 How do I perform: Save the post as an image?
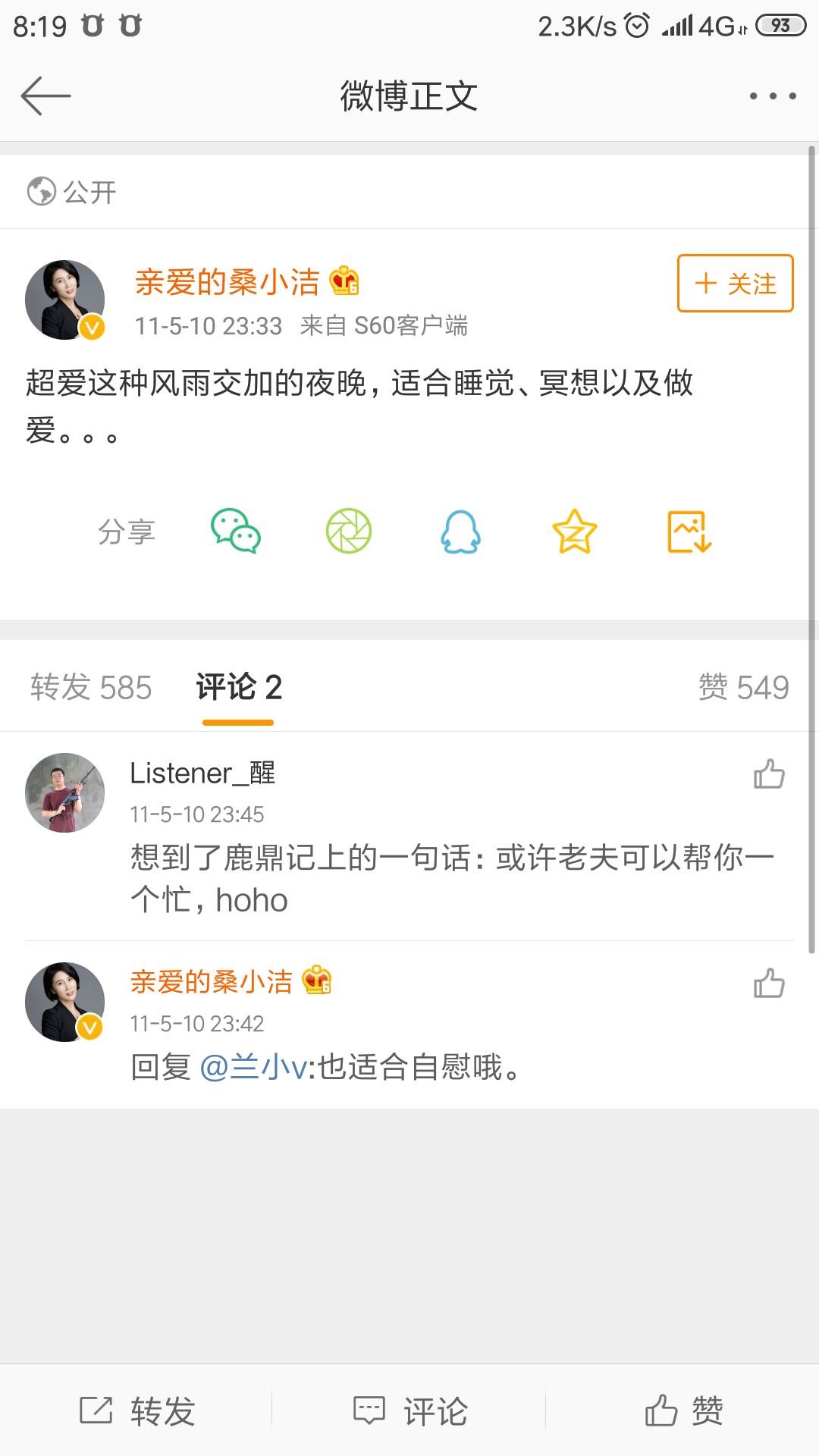[689, 532]
